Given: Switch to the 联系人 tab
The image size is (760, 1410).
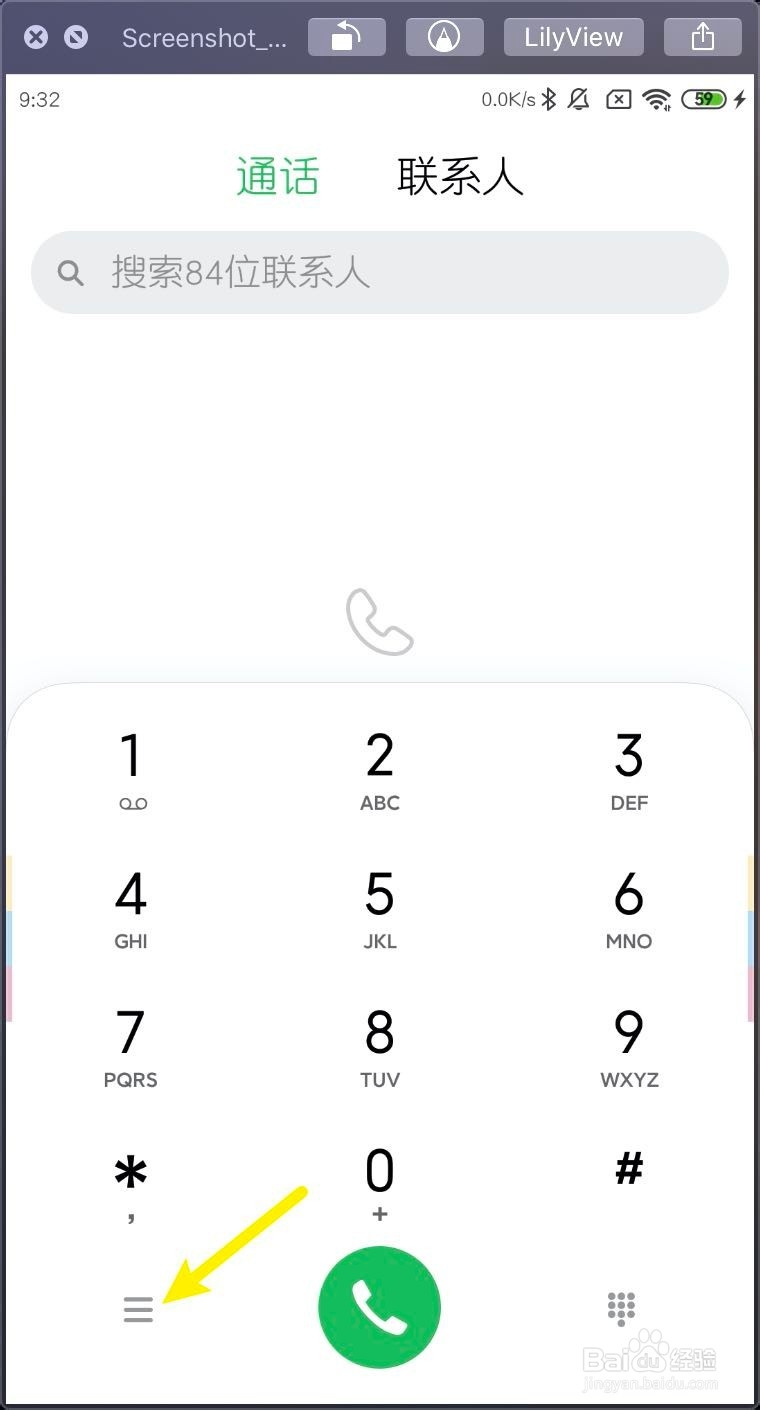Looking at the screenshot, I should 460,175.
